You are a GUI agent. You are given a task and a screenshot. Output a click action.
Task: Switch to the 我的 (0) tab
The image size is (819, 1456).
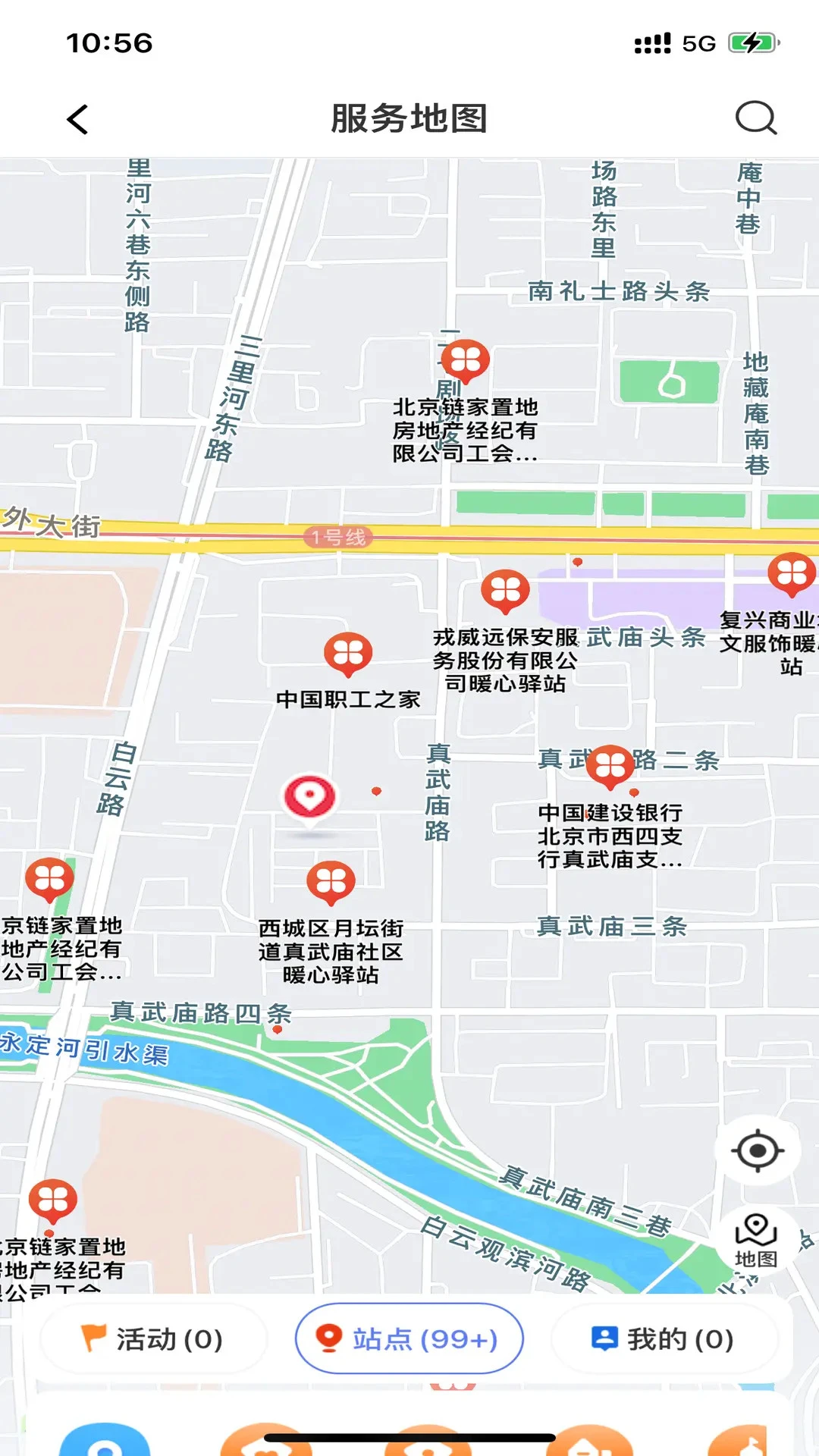(662, 1339)
